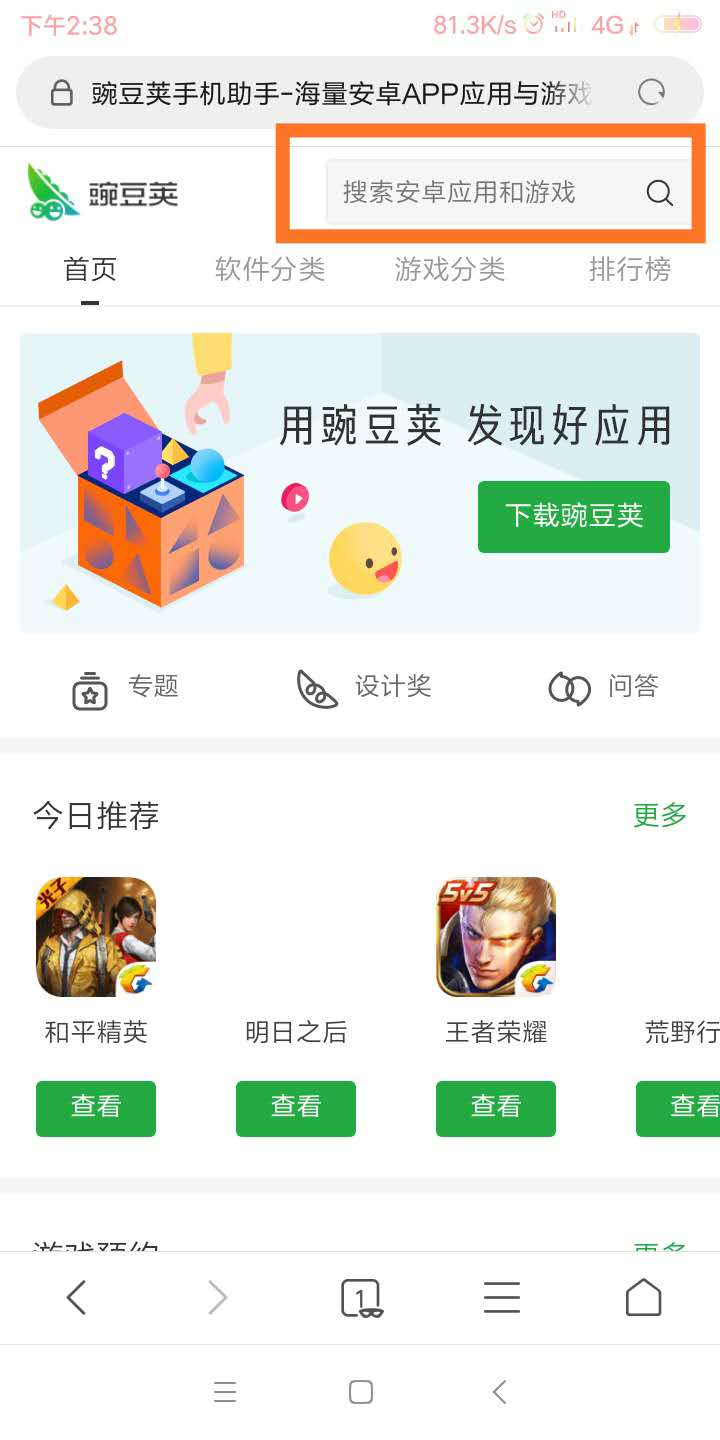Tap the magnifier search icon
720x1440 pixels.
click(x=659, y=193)
